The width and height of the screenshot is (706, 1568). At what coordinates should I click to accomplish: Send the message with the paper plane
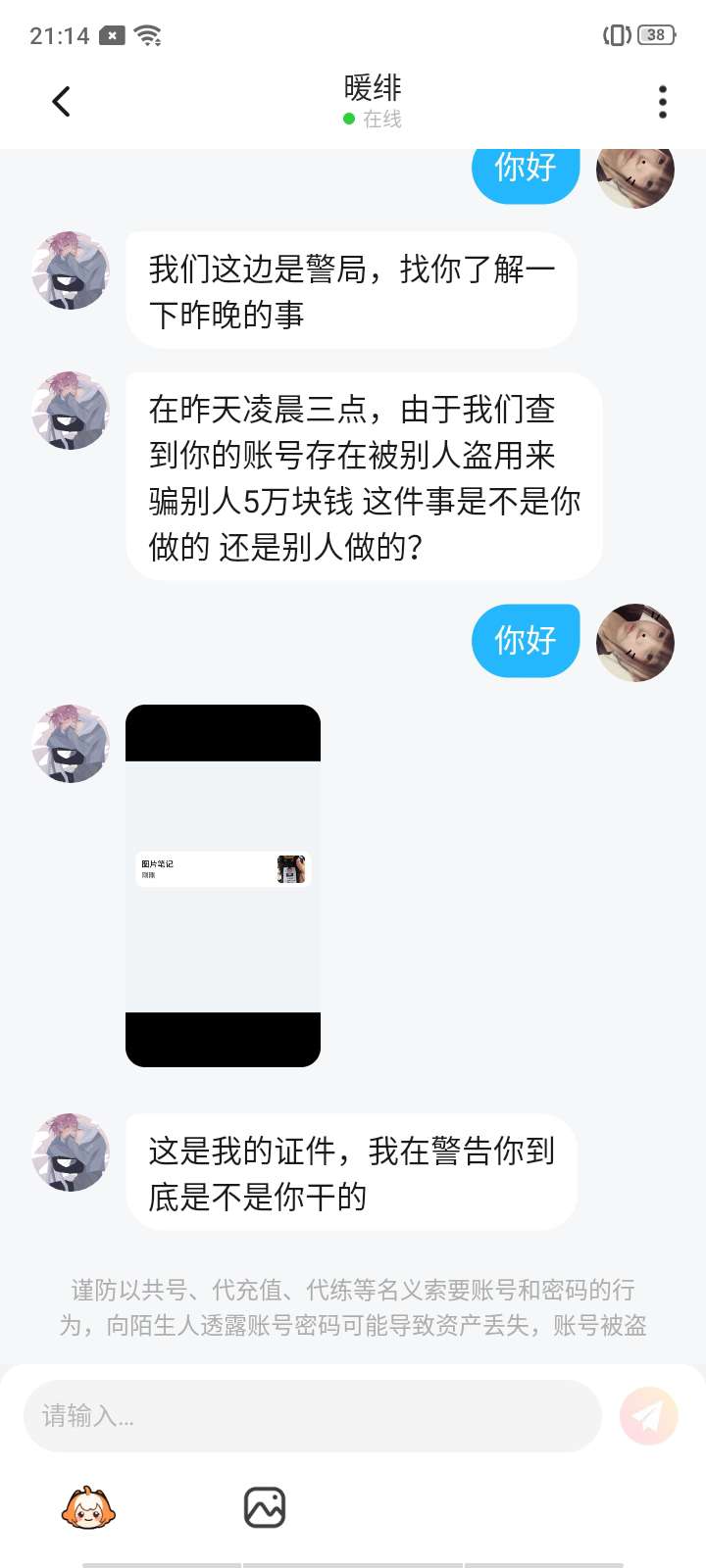coord(648,1416)
